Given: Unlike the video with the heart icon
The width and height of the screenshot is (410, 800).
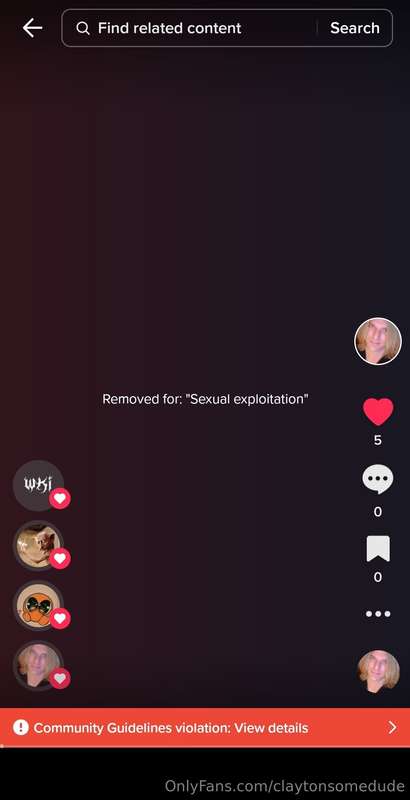Looking at the screenshot, I should point(378,411).
